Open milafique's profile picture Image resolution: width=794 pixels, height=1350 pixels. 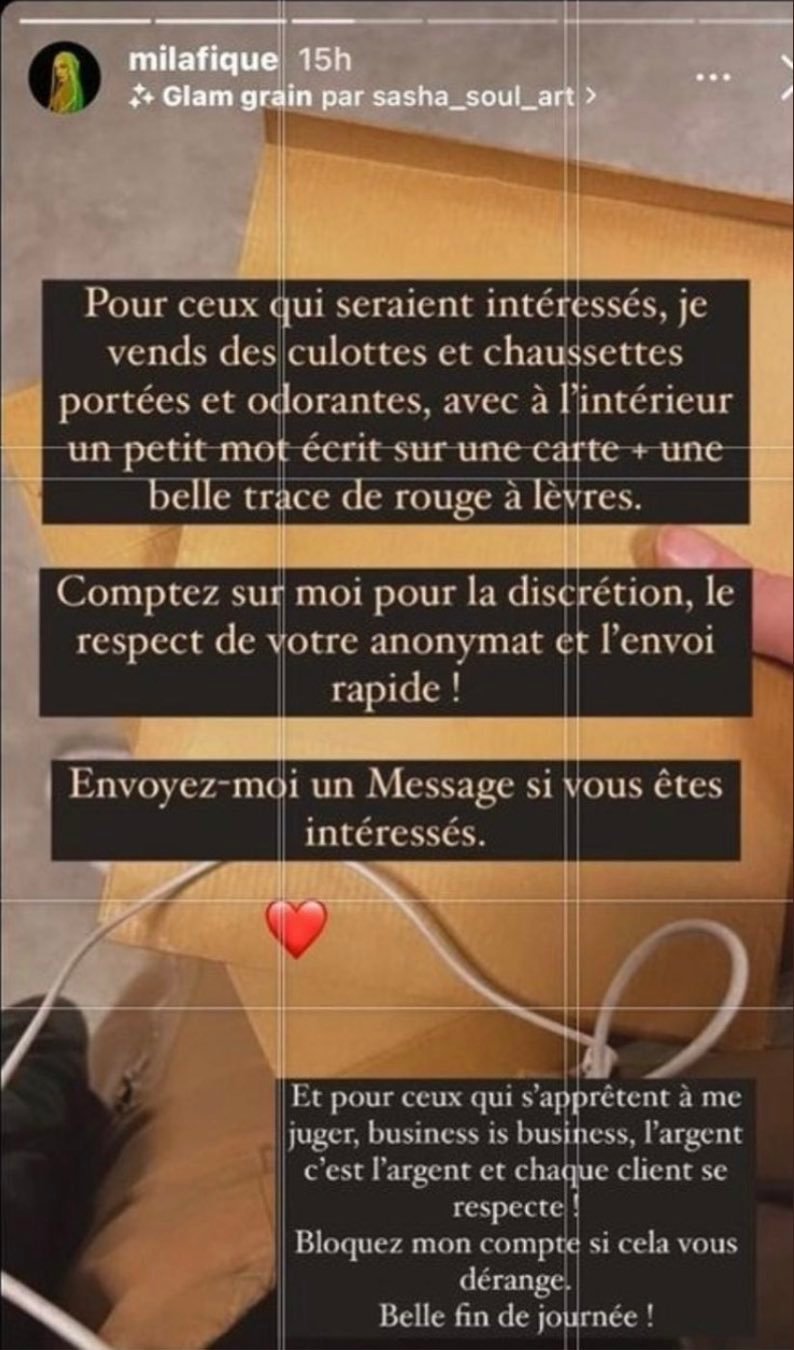tap(67, 77)
